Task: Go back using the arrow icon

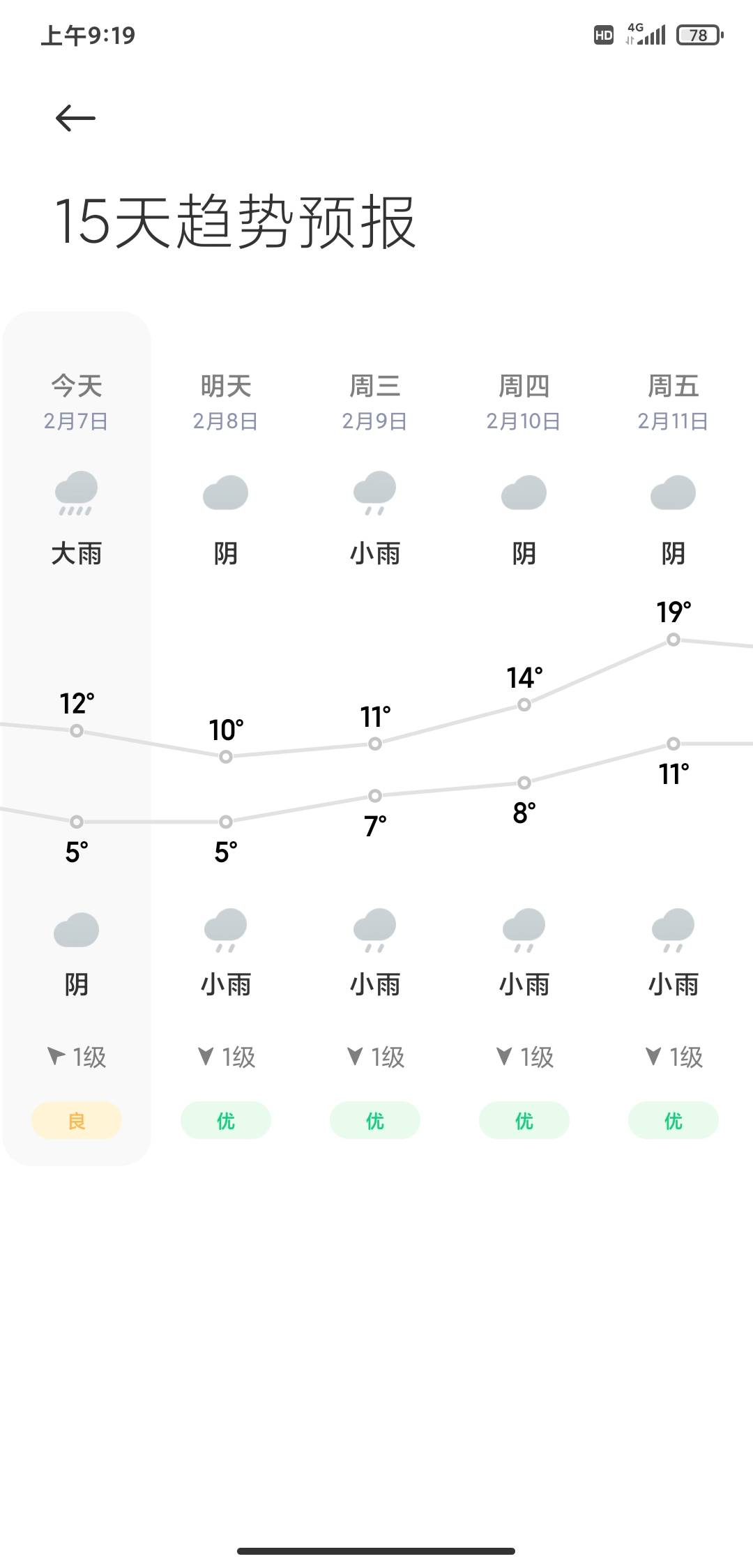Action: (75, 118)
